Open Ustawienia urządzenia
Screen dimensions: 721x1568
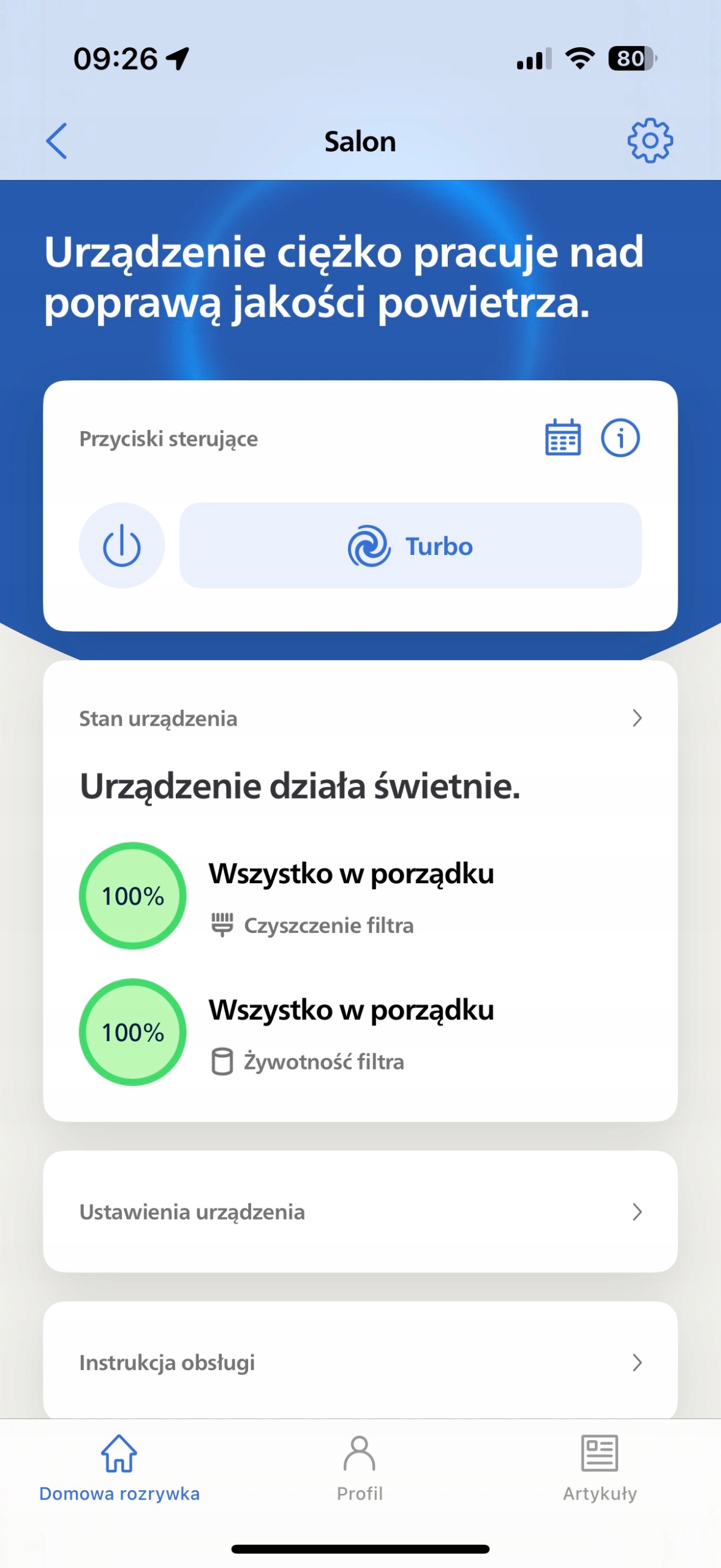pos(360,1212)
